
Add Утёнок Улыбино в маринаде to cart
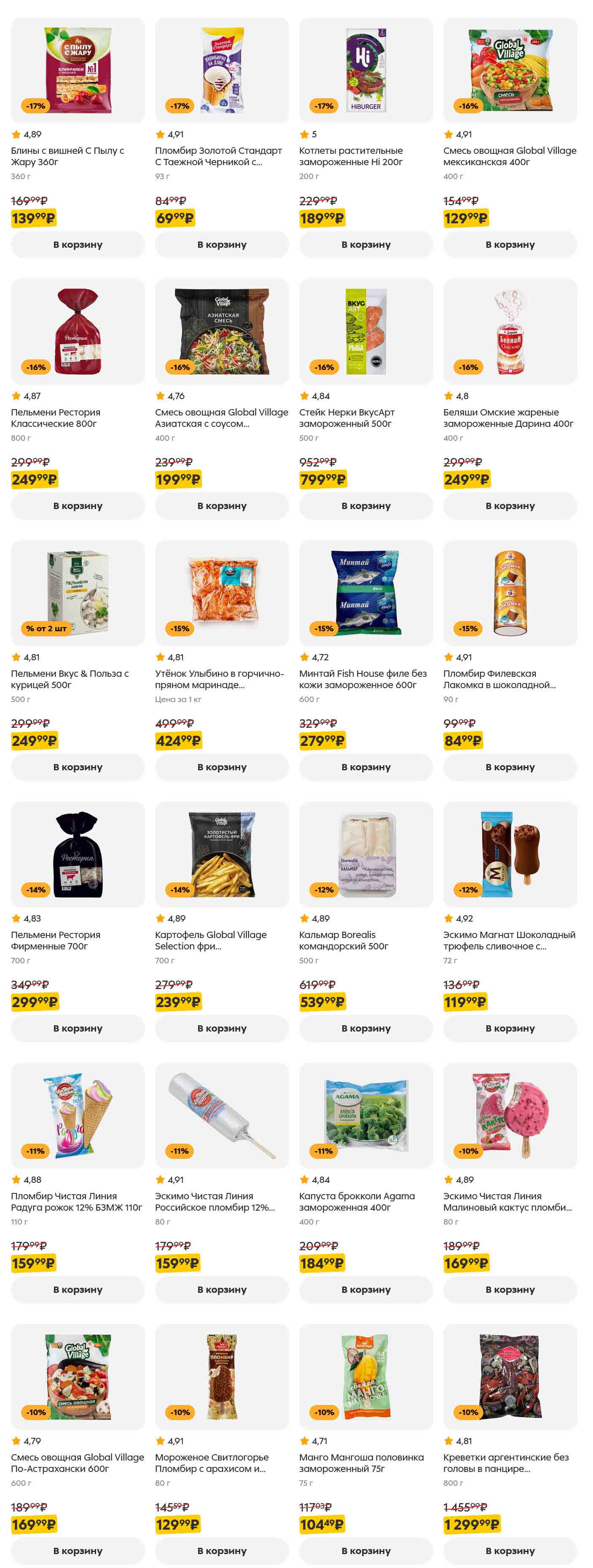[x=222, y=767]
